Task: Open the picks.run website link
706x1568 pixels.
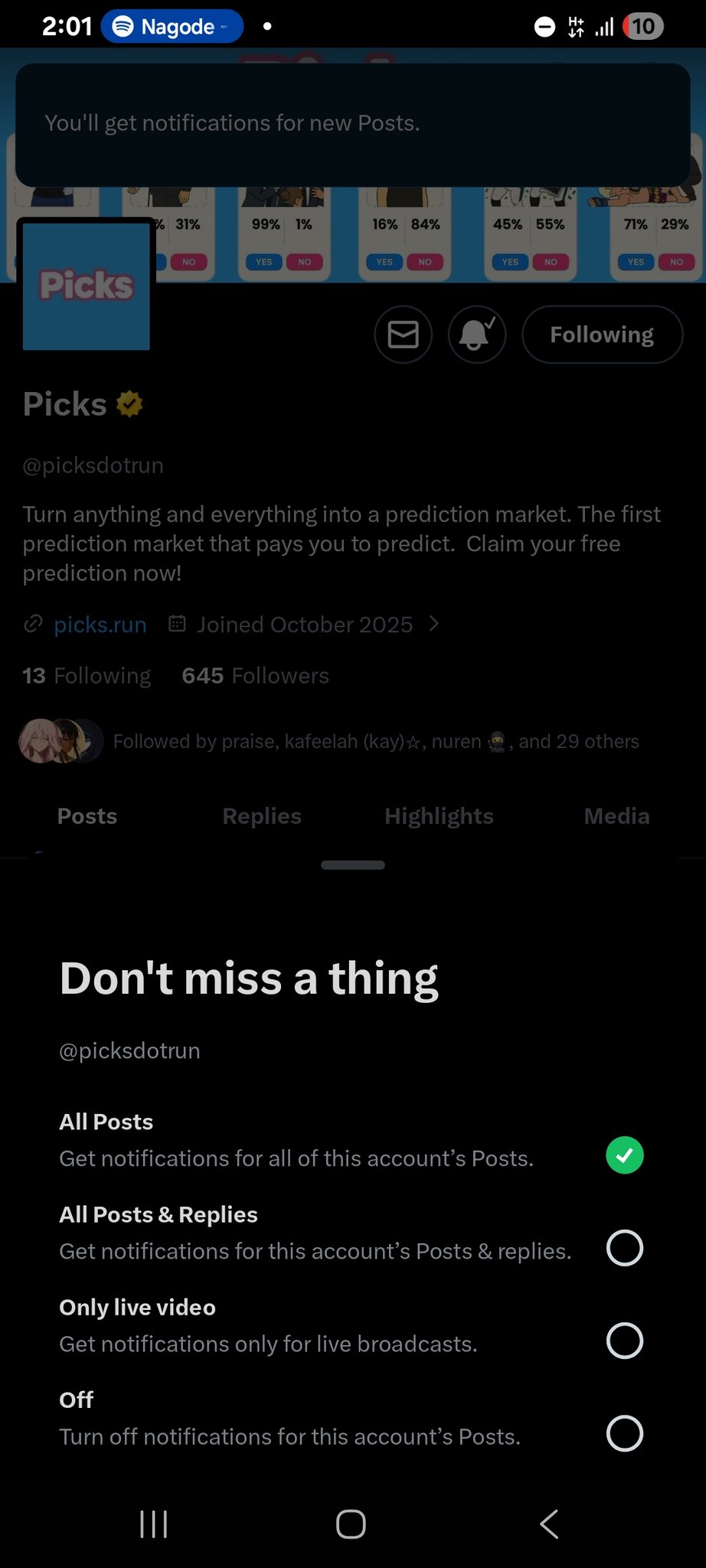Action: coord(100,625)
